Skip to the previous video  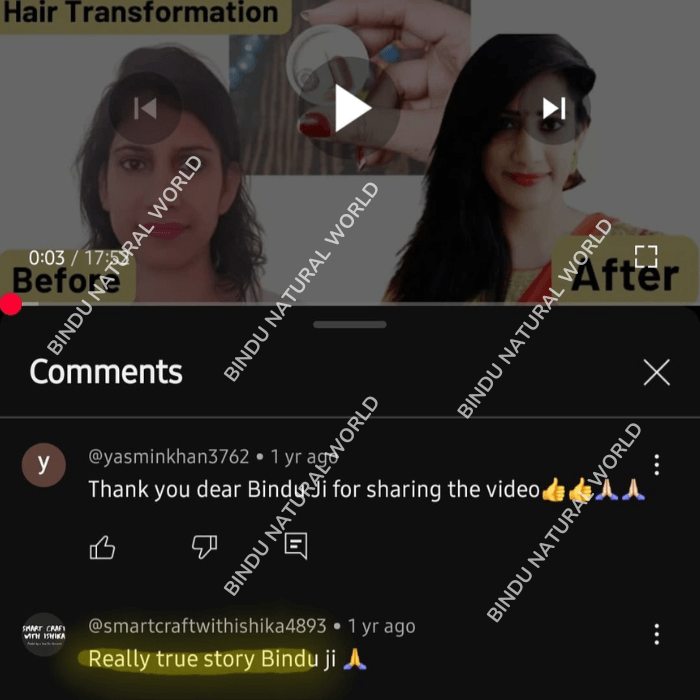(145, 108)
